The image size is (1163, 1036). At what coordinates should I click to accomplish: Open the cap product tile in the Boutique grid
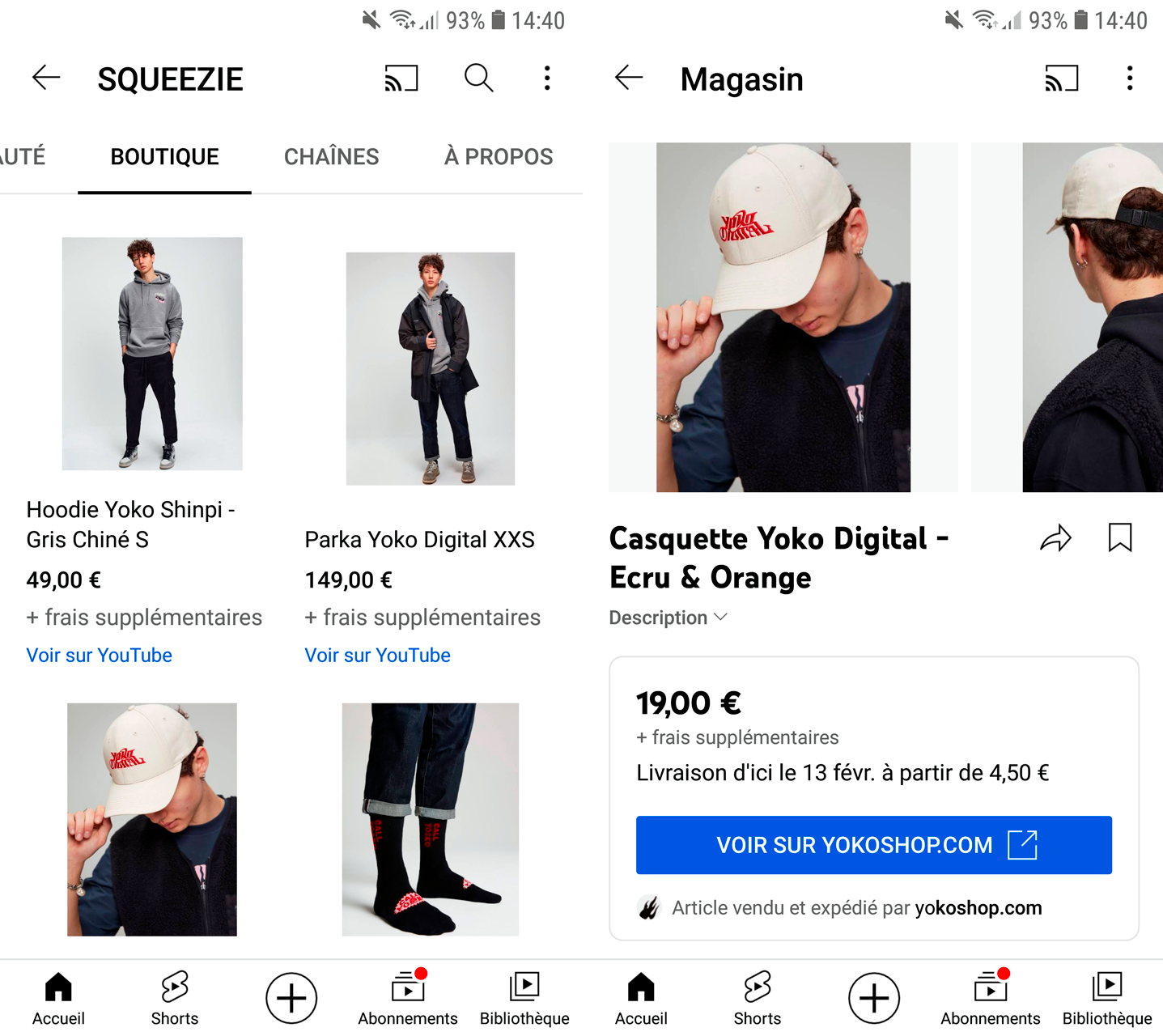point(152,819)
